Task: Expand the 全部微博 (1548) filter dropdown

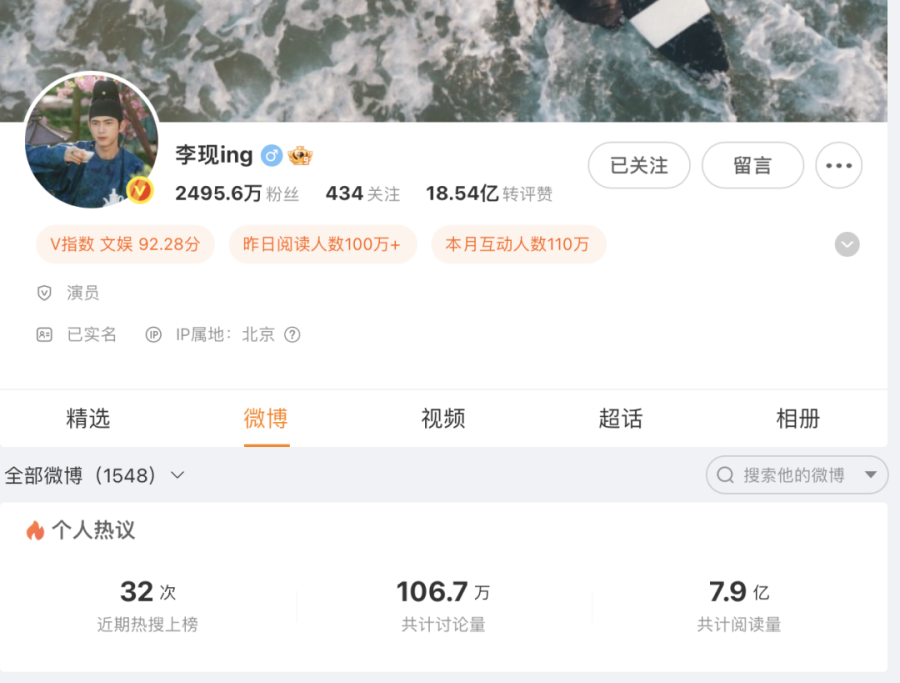Action: [95, 475]
